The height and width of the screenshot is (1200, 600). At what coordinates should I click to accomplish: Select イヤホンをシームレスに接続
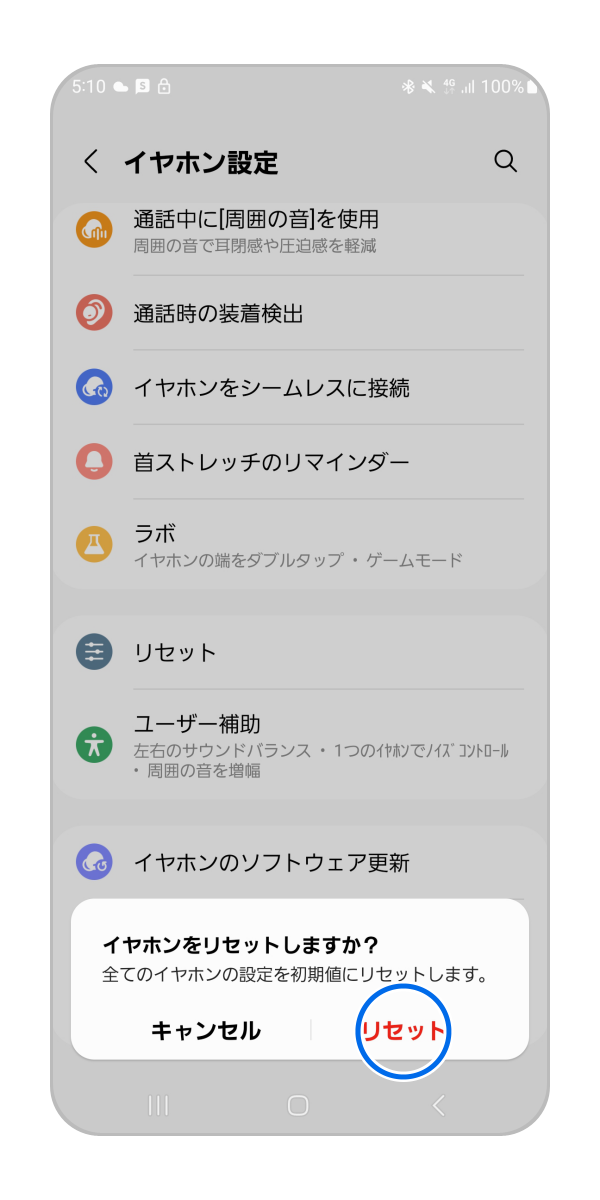click(x=300, y=388)
